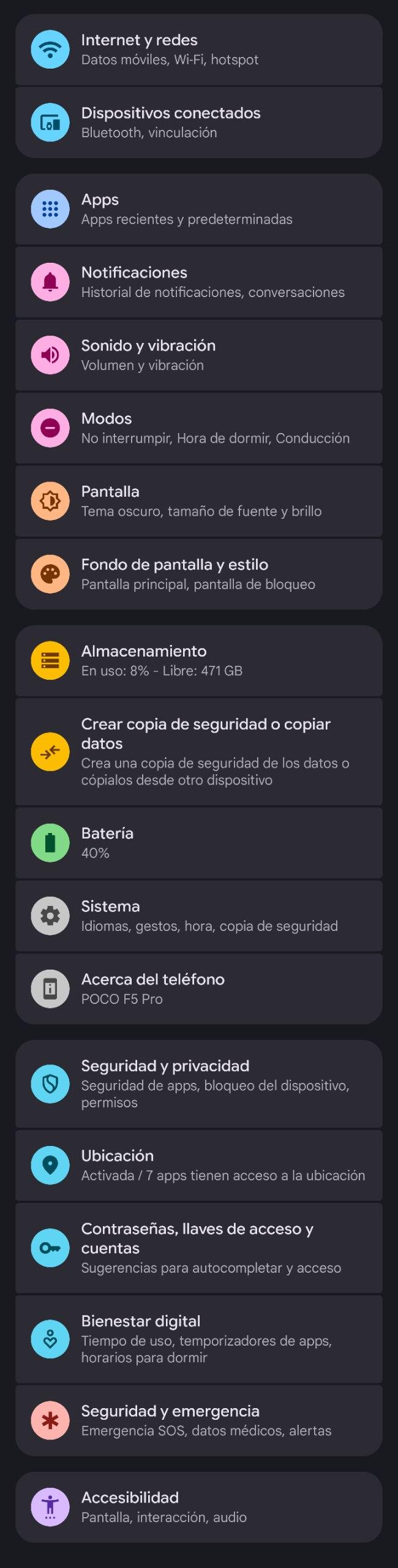Open Seguridad y privacidad
The width and height of the screenshot is (398, 1568).
[x=198, y=1084]
